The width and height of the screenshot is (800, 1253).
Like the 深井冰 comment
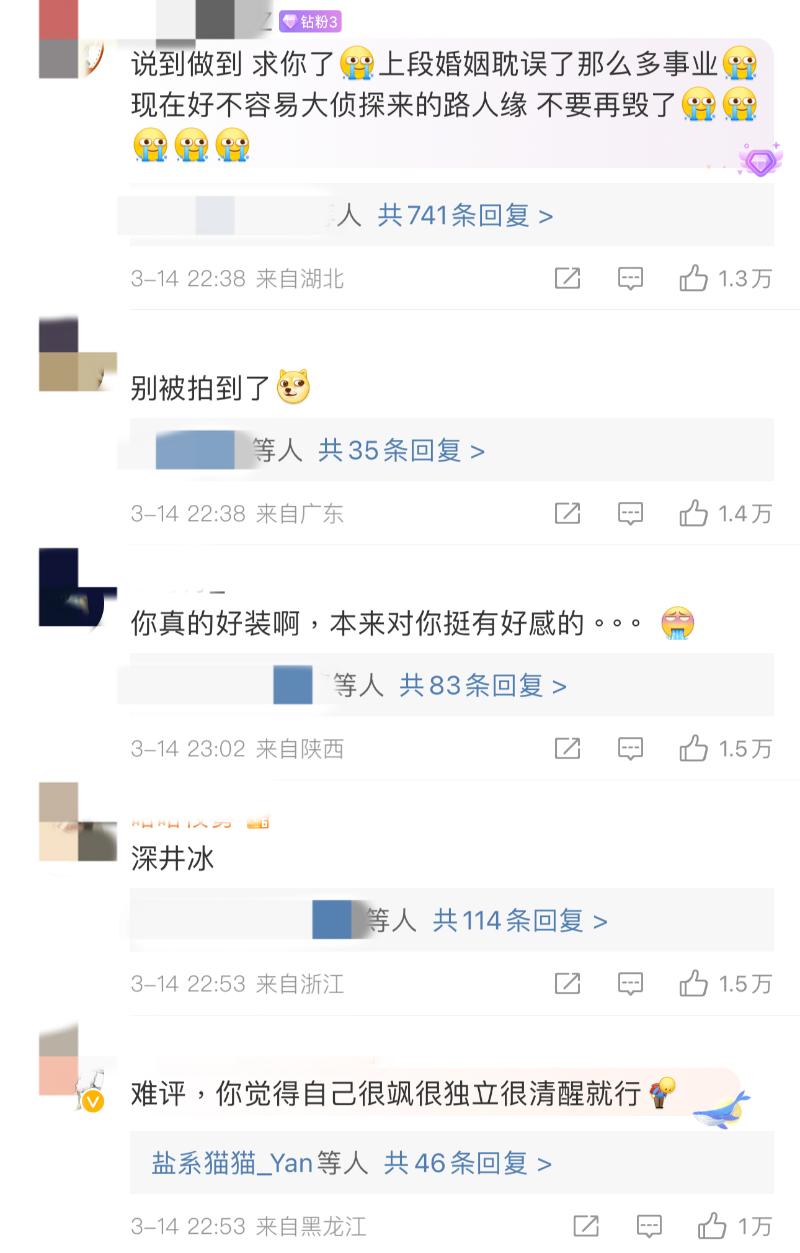[x=693, y=984]
